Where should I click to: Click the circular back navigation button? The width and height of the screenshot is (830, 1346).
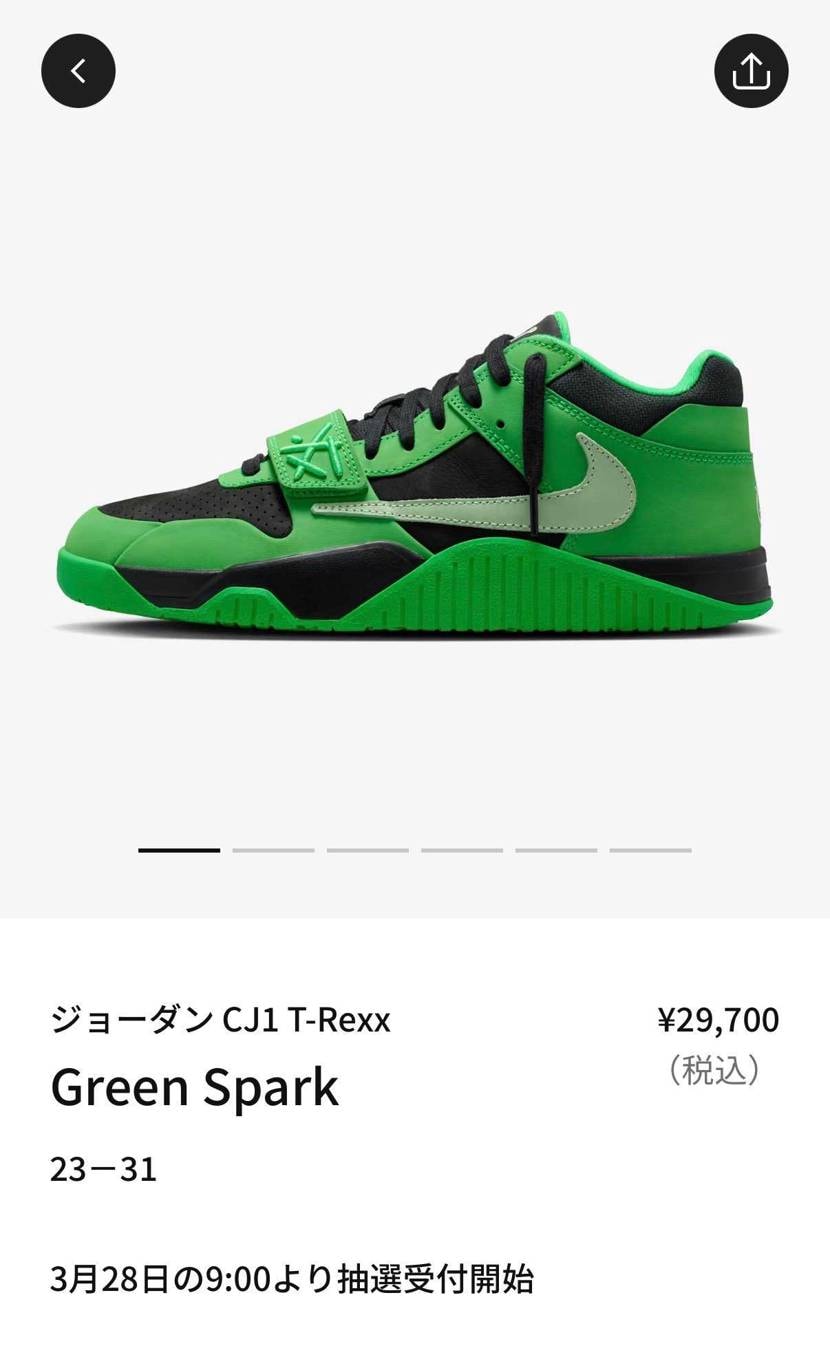point(78,70)
